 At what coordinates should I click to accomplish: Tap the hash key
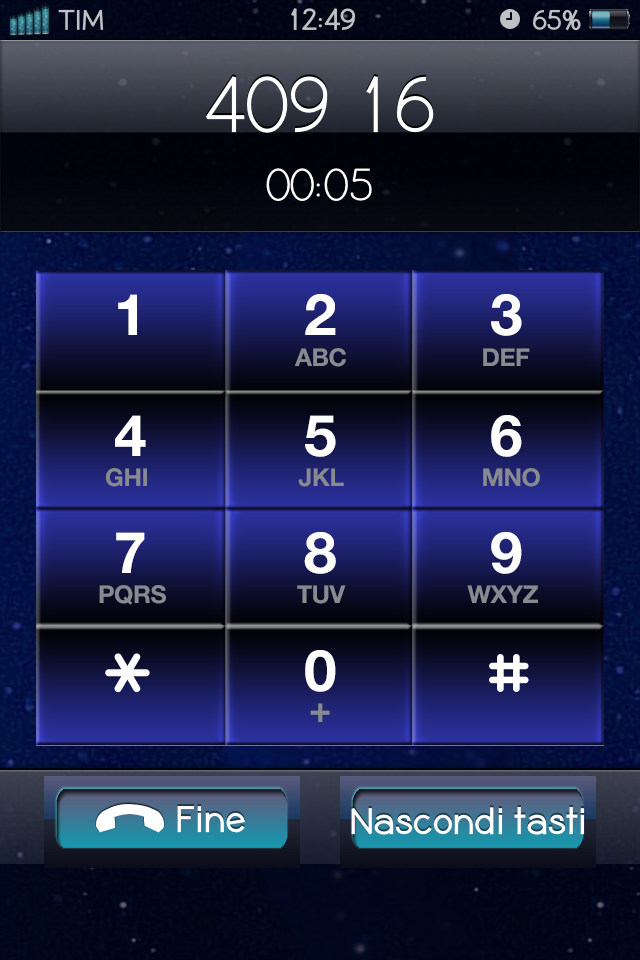(x=507, y=686)
